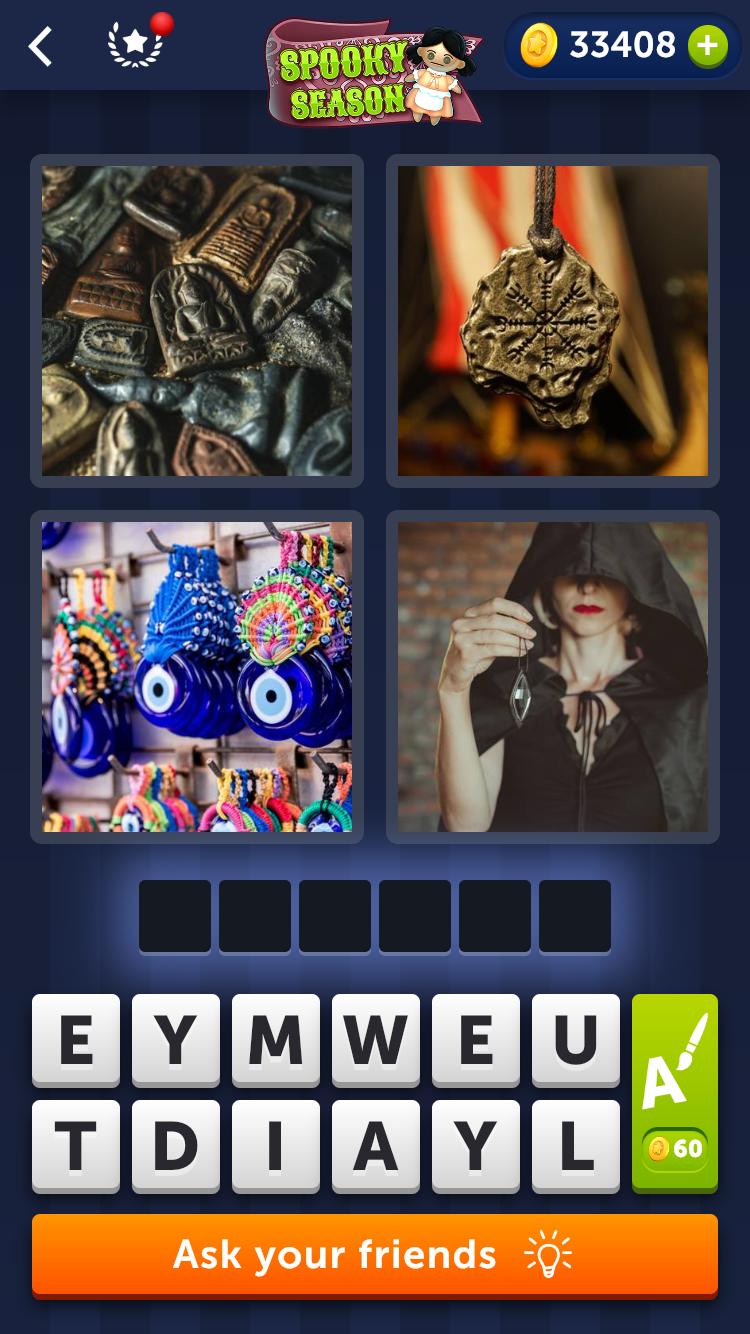The image size is (750, 1334).
Task: Enlarge the blue evil eye charms picture
Action: (197, 677)
